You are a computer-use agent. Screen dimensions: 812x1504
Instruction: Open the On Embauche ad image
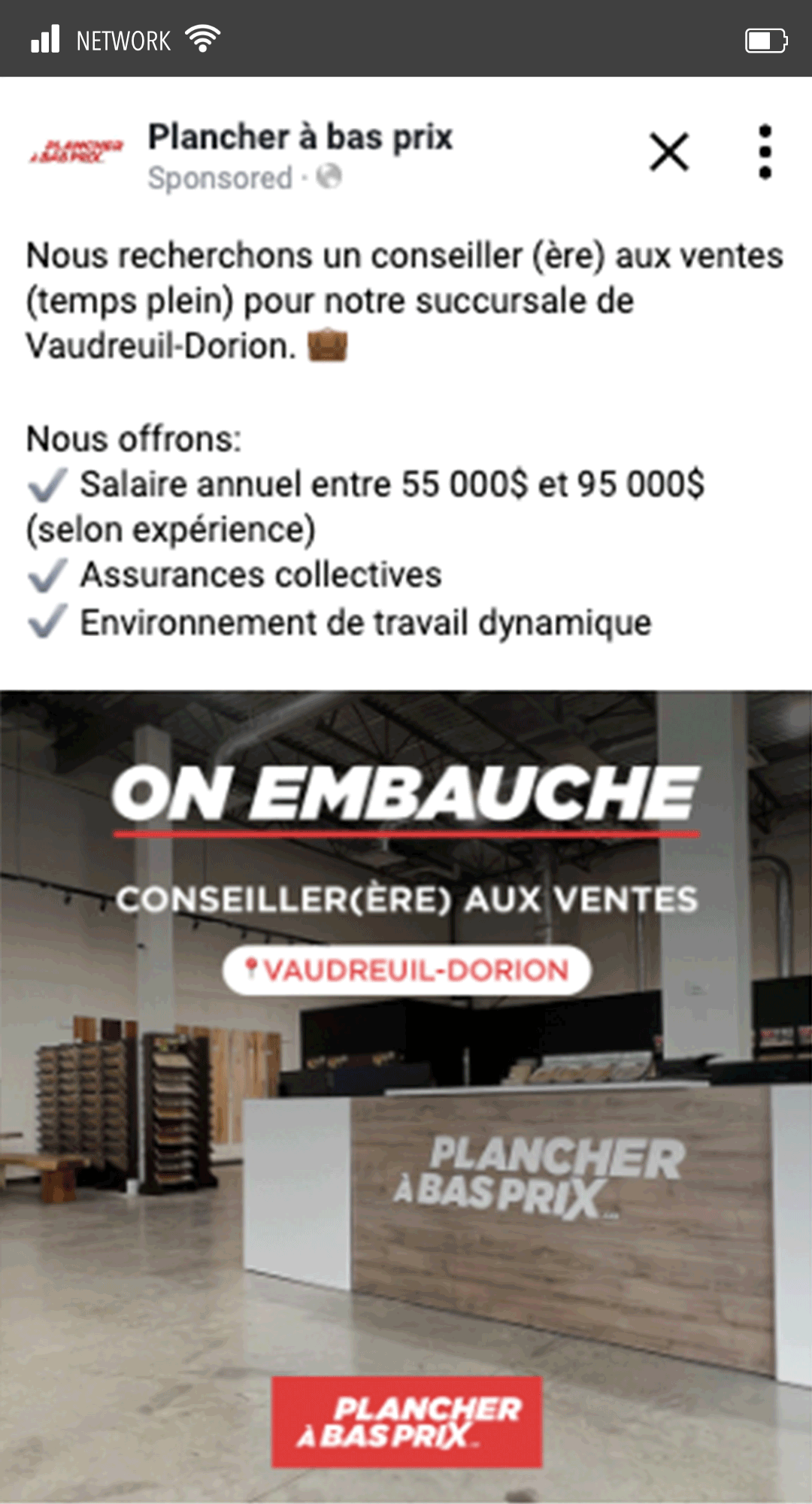pyautogui.click(x=406, y=1096)
